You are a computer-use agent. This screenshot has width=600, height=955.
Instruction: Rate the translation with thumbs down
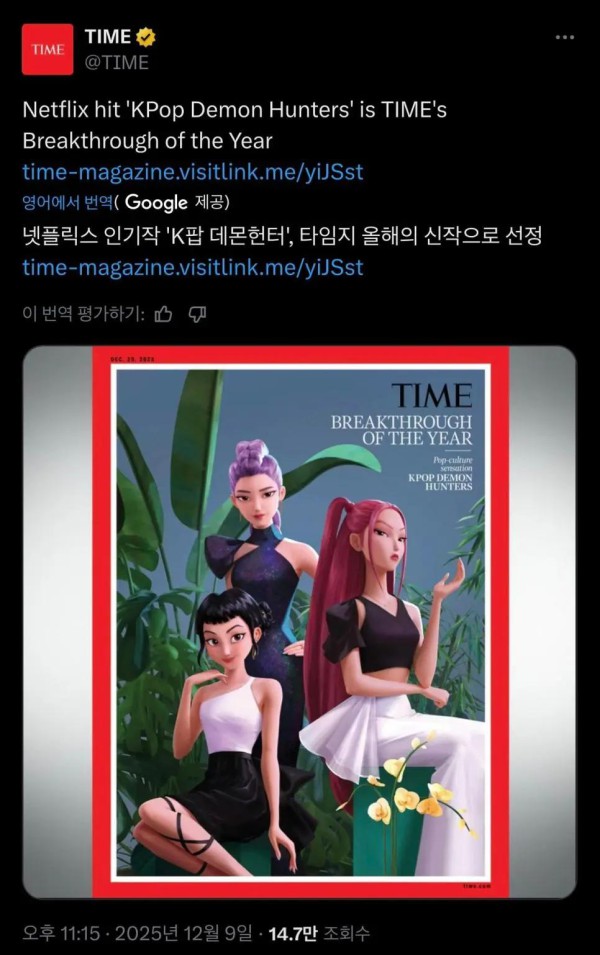197,314
